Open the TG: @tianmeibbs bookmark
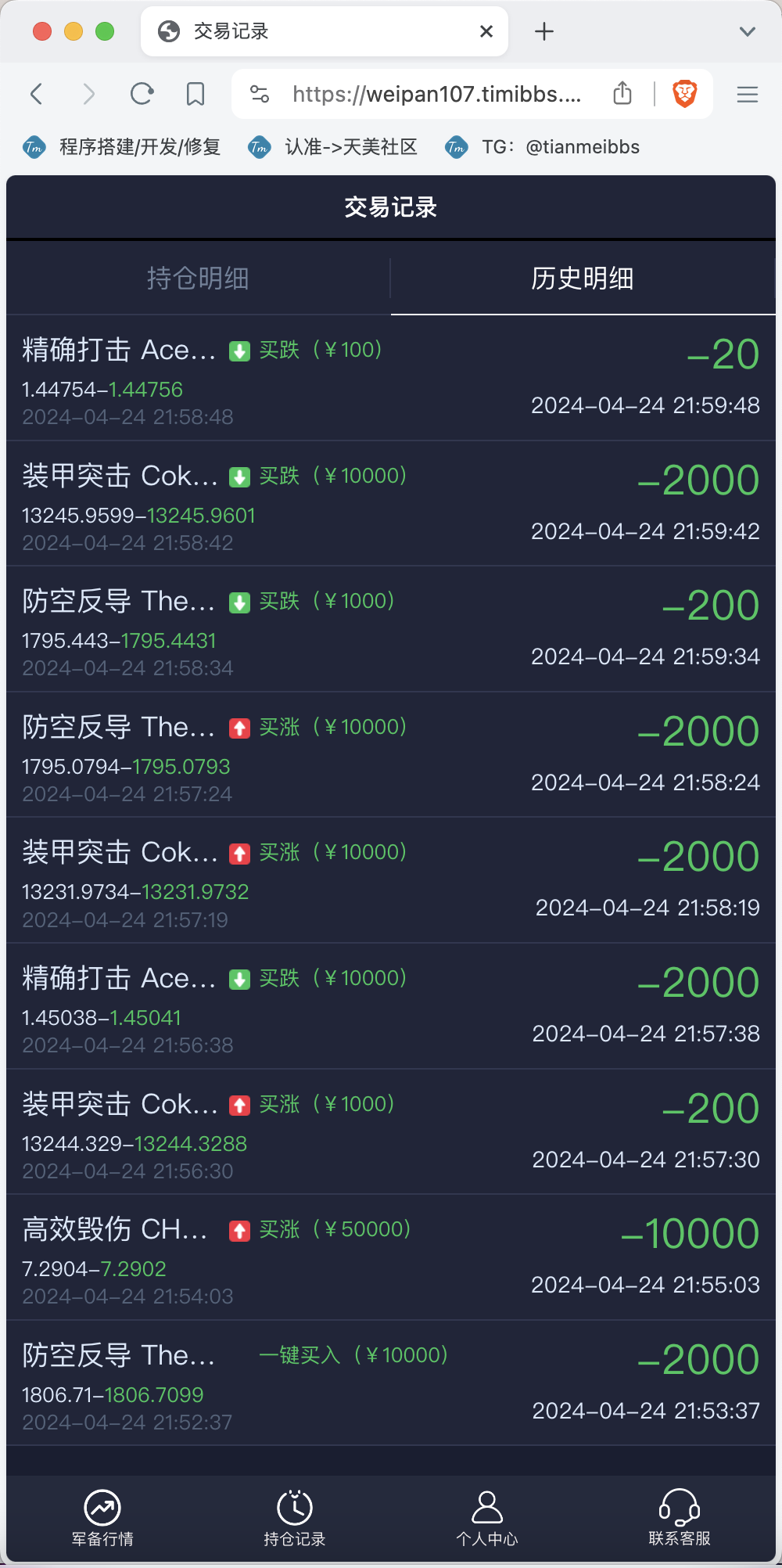Viewport: 782px width, 1568px height. click(543, 147)
